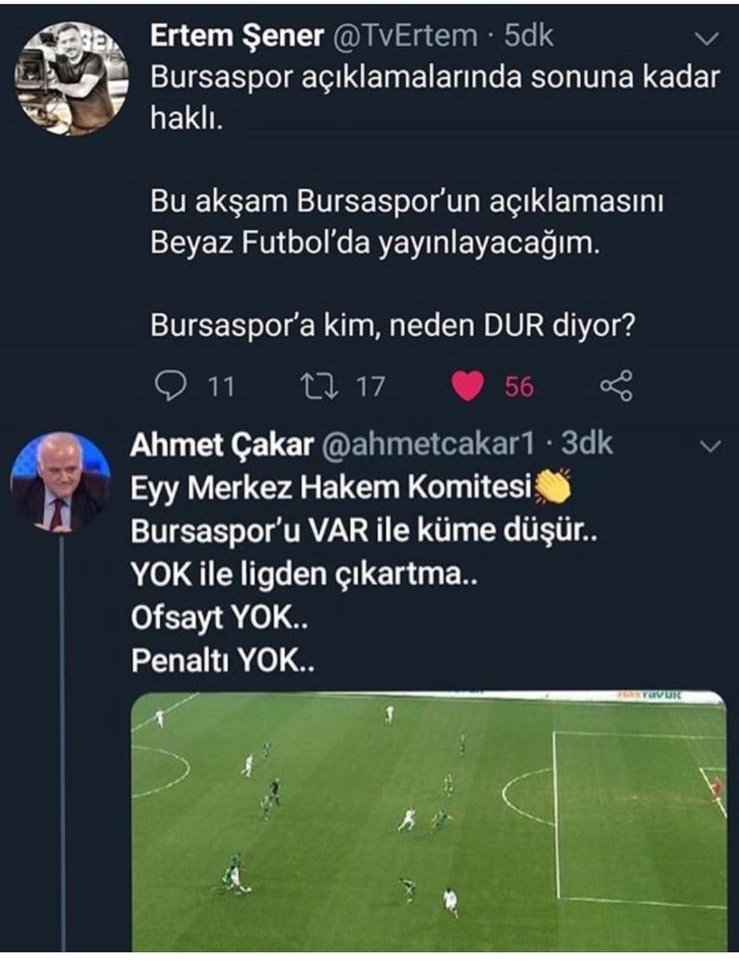
Task: View Ahmet Çakar's profile avatar
Action: point(59,483)
